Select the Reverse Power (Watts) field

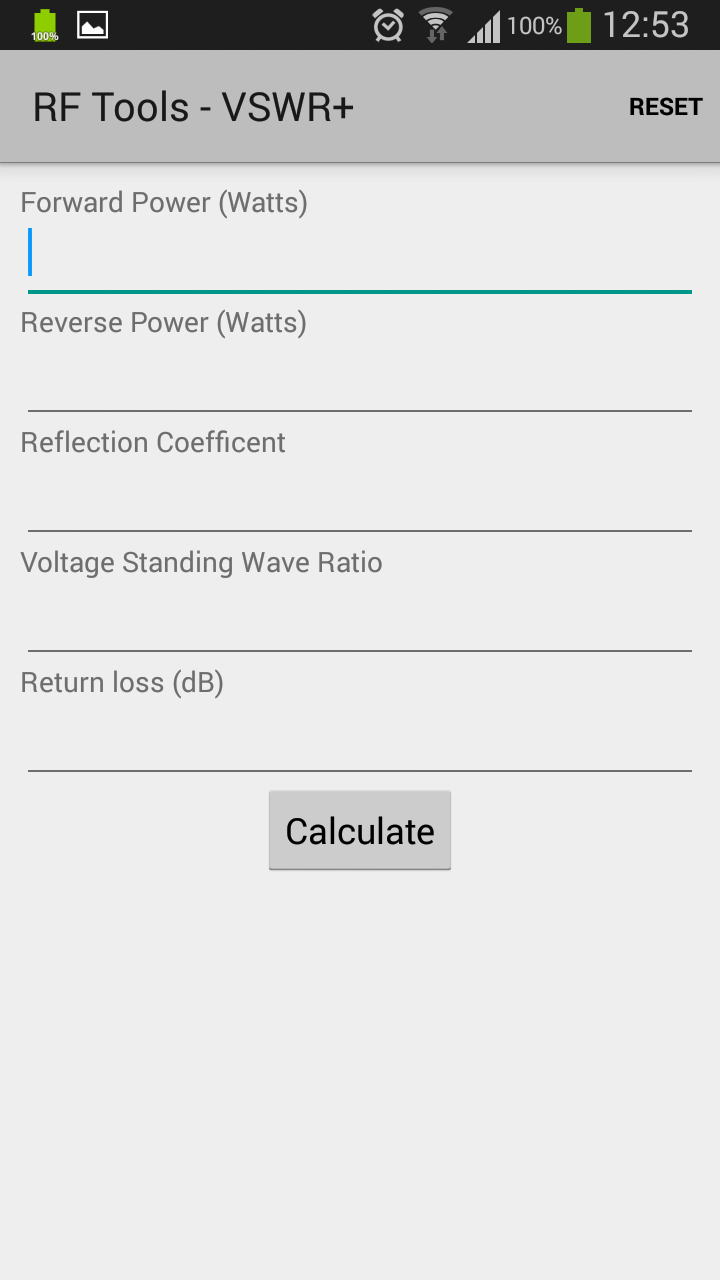360,375
